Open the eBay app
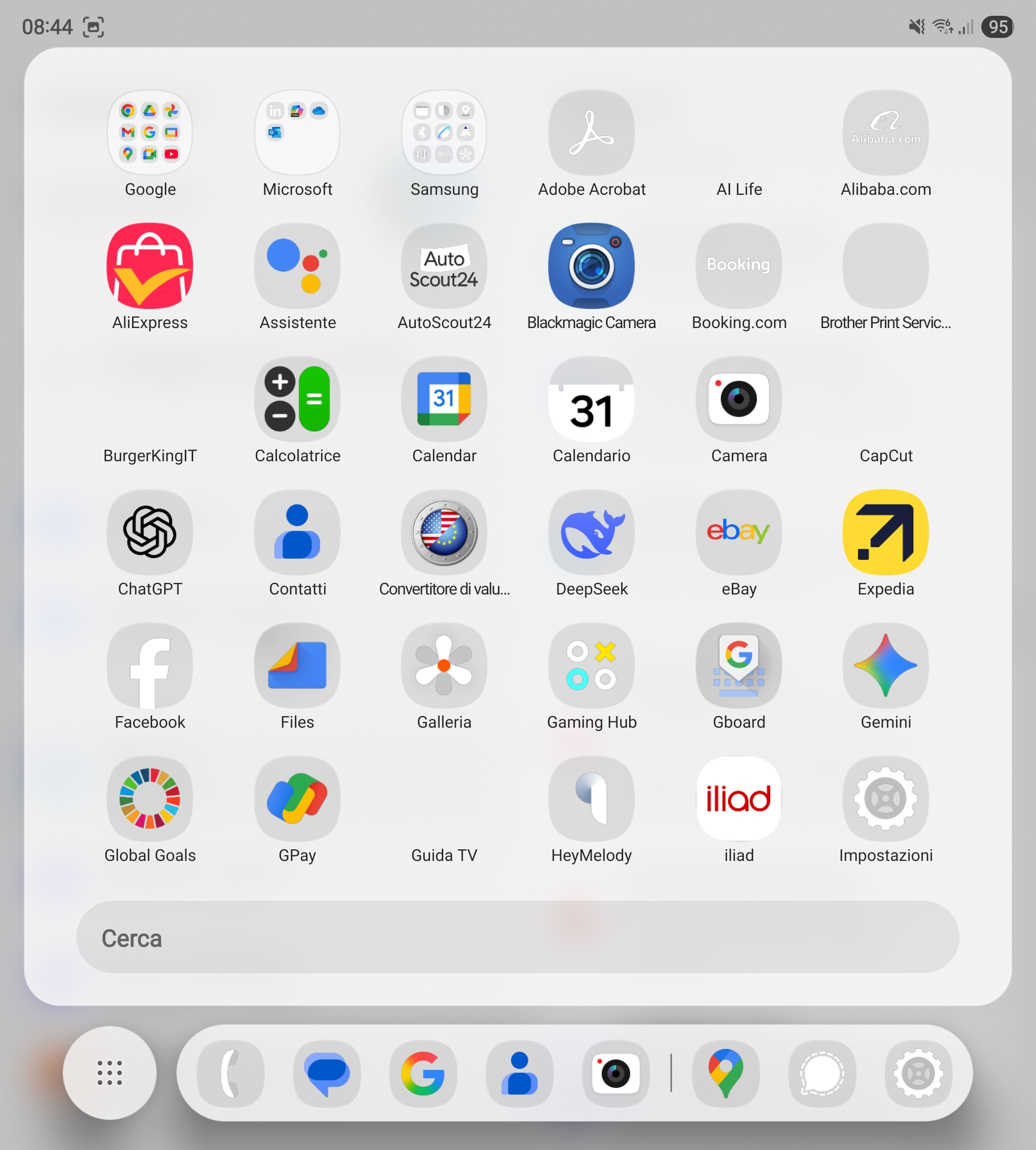The height and width of the screenshot is (1150, 1036). [x=738, y=532]
